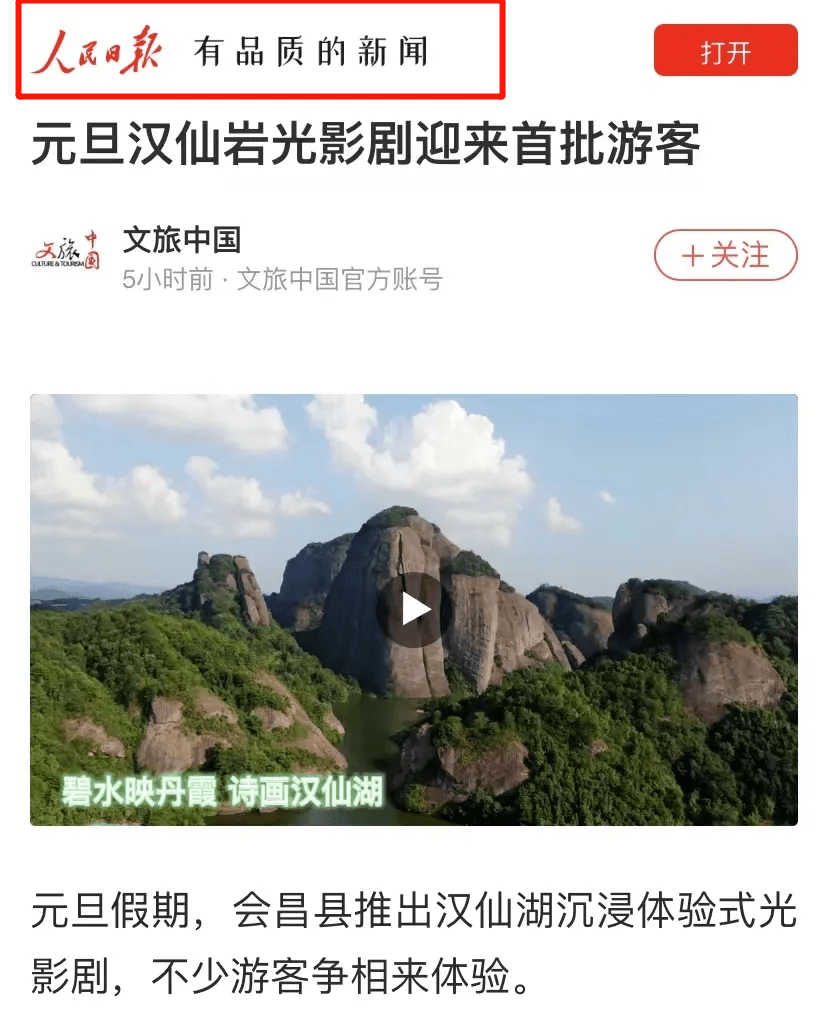The width and height of the screenshot is (828, 1033).
Task: Click the plus sign inside the follow button
Action: tap(694, 255)
